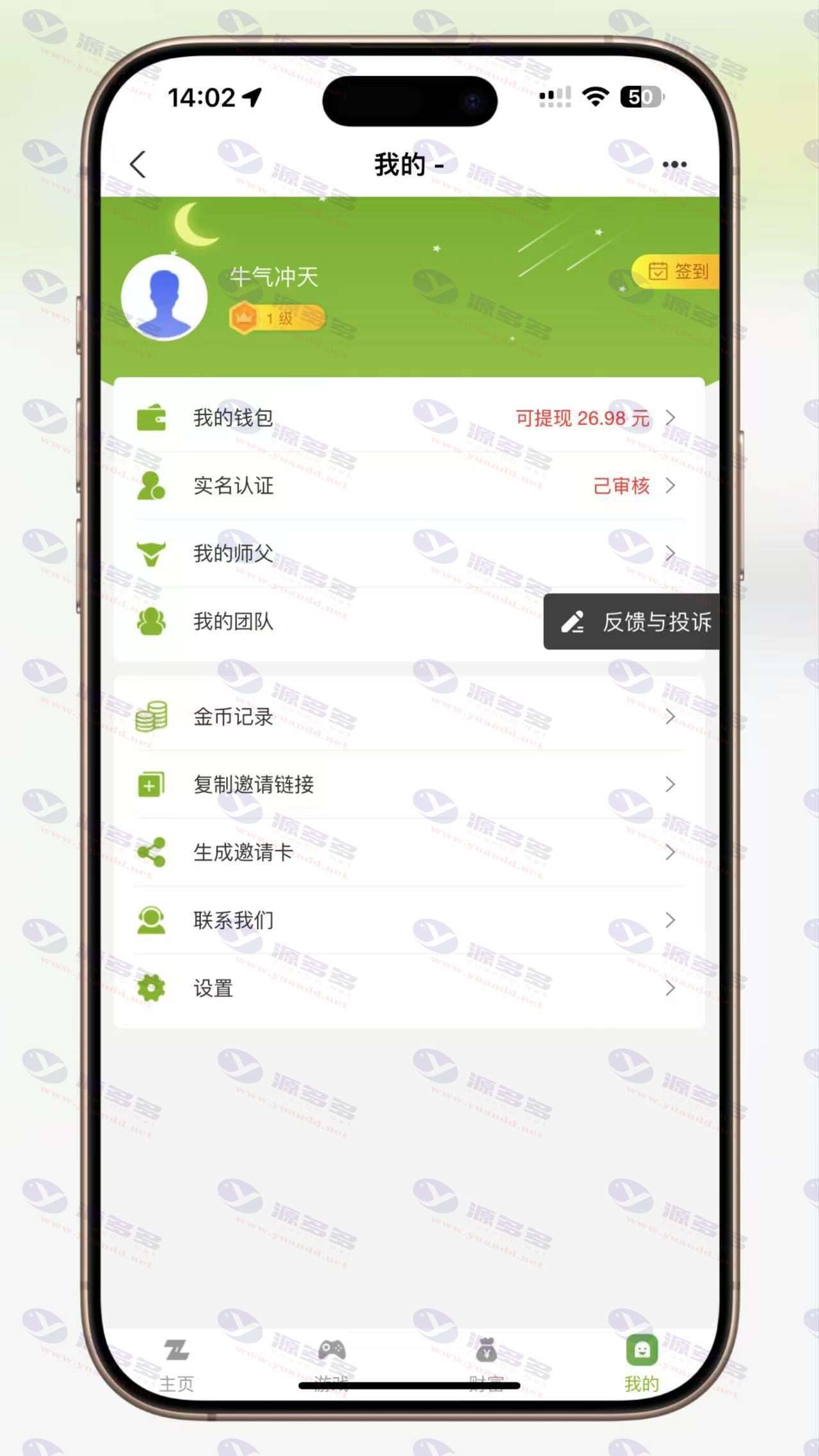Select 复制邀请链接 to copy invite link
This screenshot has height=1456, width=819.
tap(409, 785)
